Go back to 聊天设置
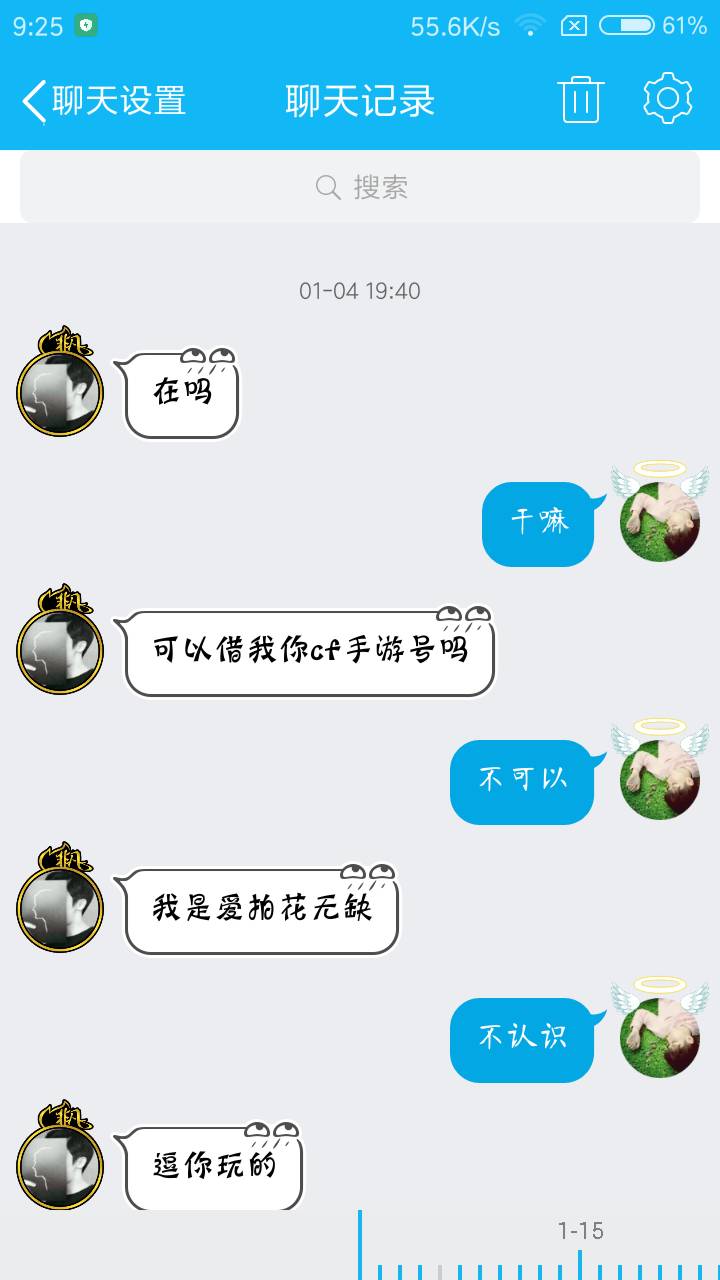 click(x=104, y=101)
